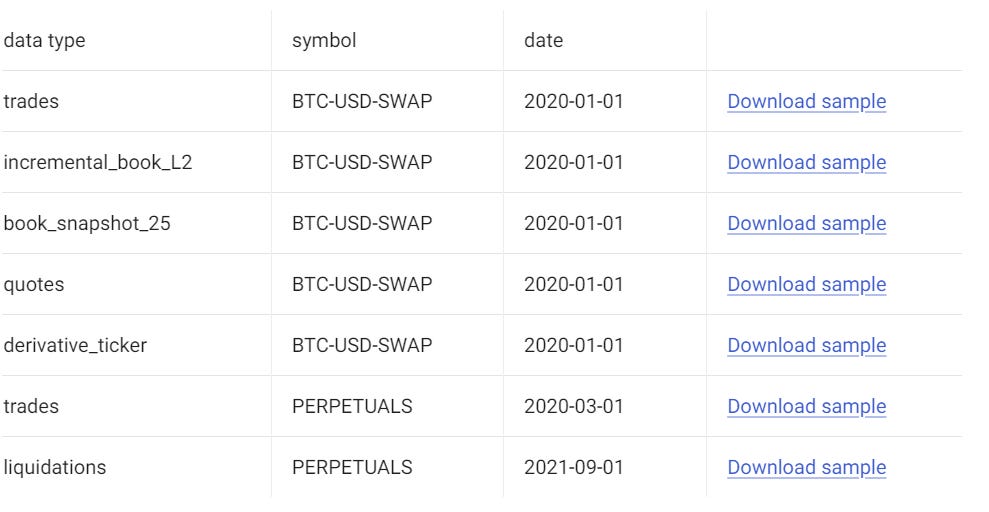Download the incremental_book_L2 sample

click(806, 163)
